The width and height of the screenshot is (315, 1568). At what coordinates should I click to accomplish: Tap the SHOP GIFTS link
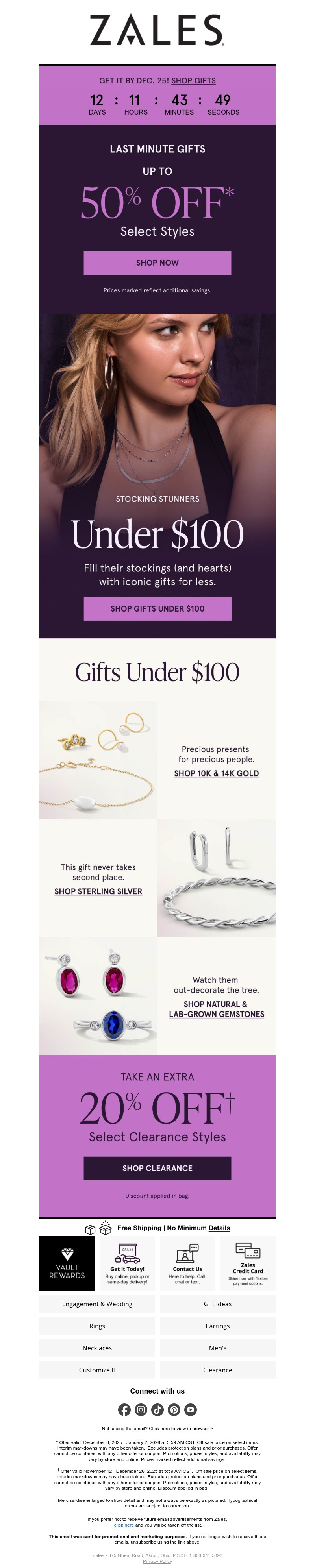(x=193, y=80)
